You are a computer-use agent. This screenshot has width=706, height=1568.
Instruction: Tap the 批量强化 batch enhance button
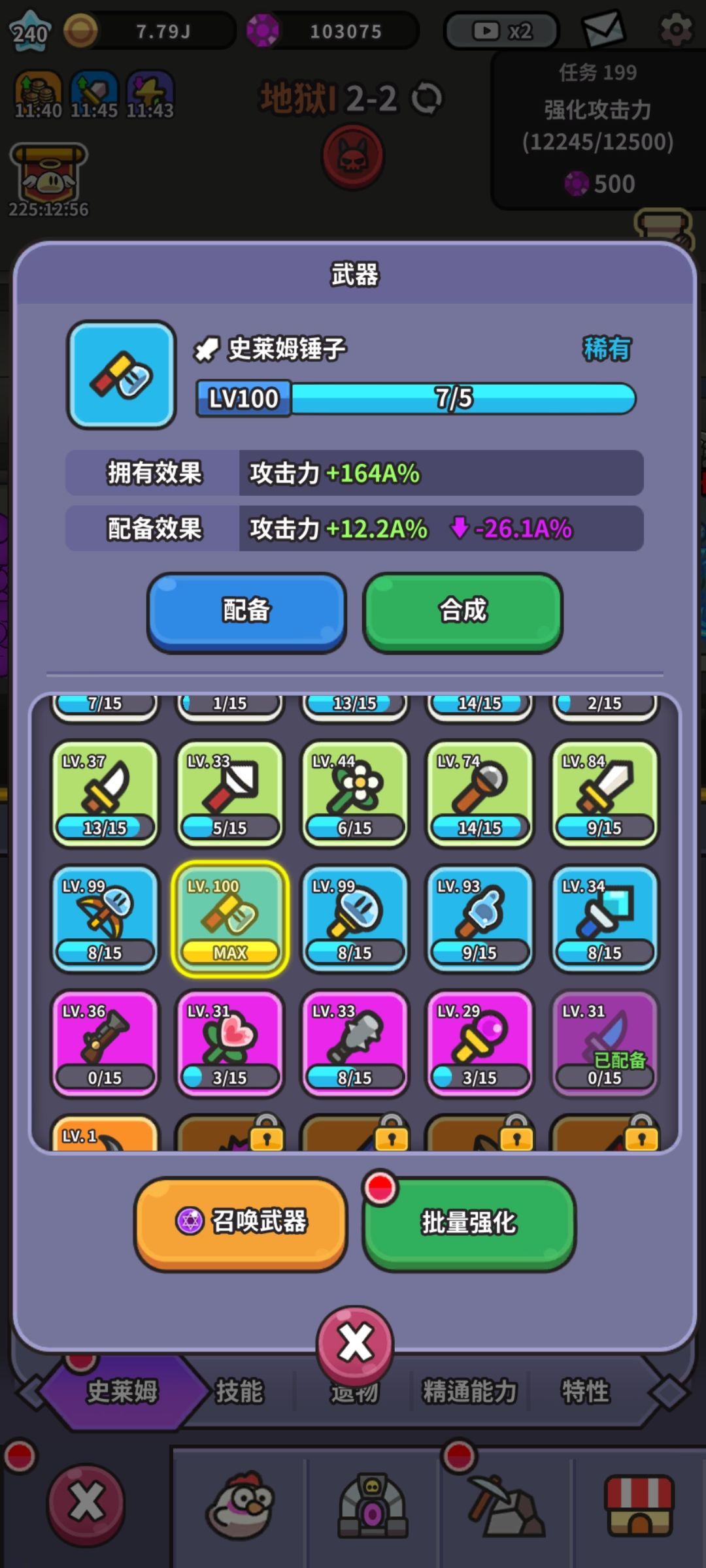point(469,1223)
